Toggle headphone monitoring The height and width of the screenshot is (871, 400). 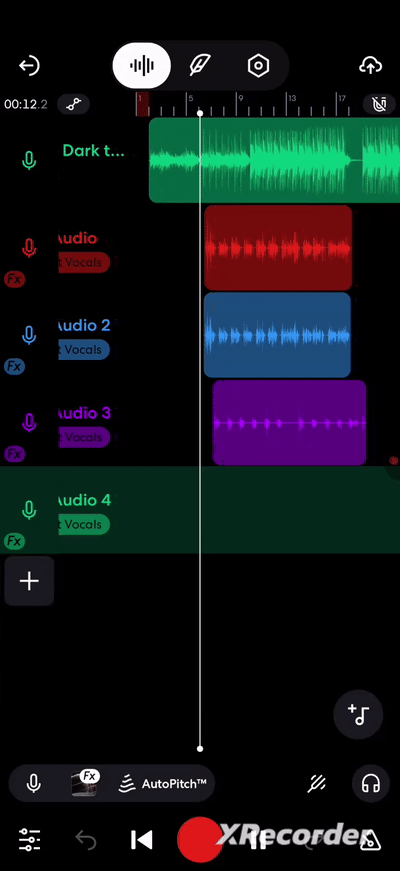371,784
